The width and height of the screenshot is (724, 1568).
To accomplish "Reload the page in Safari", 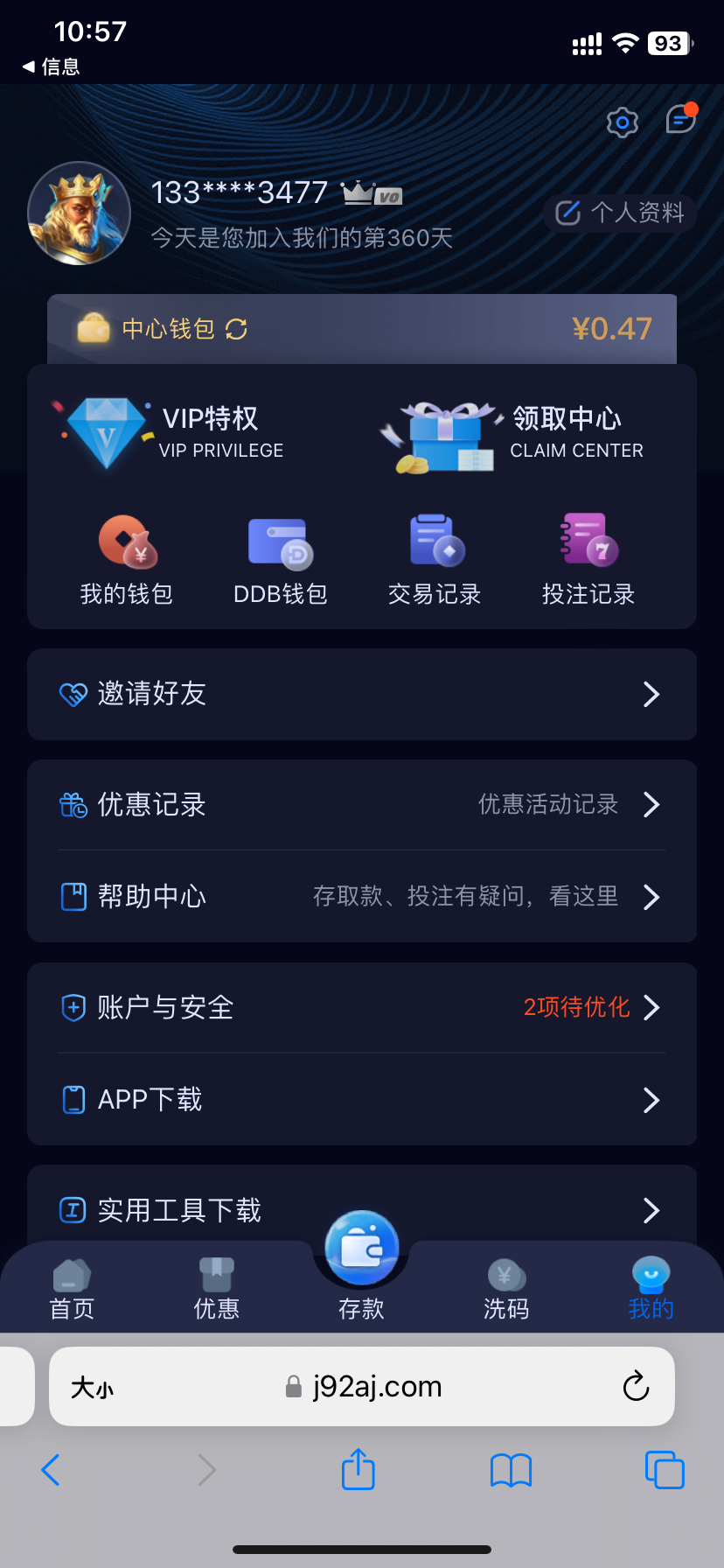I will (x=636, y=1386).
